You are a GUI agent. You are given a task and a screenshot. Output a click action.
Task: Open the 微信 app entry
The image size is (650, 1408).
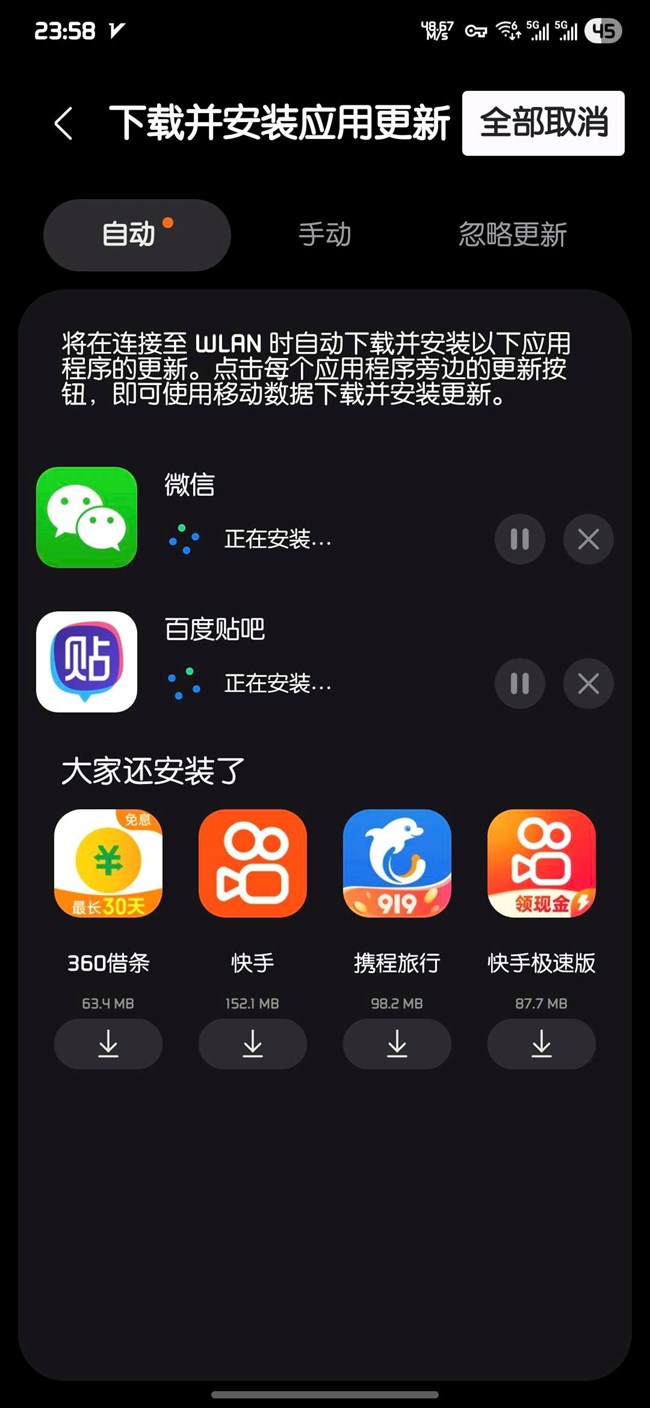point(87,517)
